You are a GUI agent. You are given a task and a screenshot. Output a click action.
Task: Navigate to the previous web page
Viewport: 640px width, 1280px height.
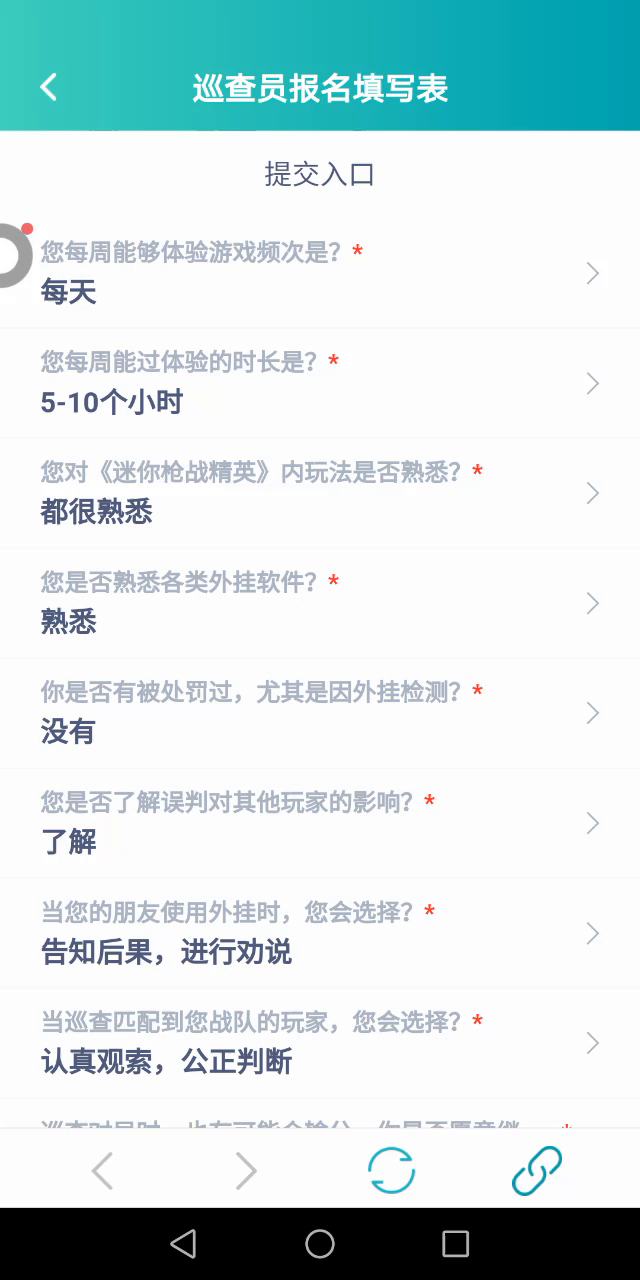click(x=102, y=1170)
